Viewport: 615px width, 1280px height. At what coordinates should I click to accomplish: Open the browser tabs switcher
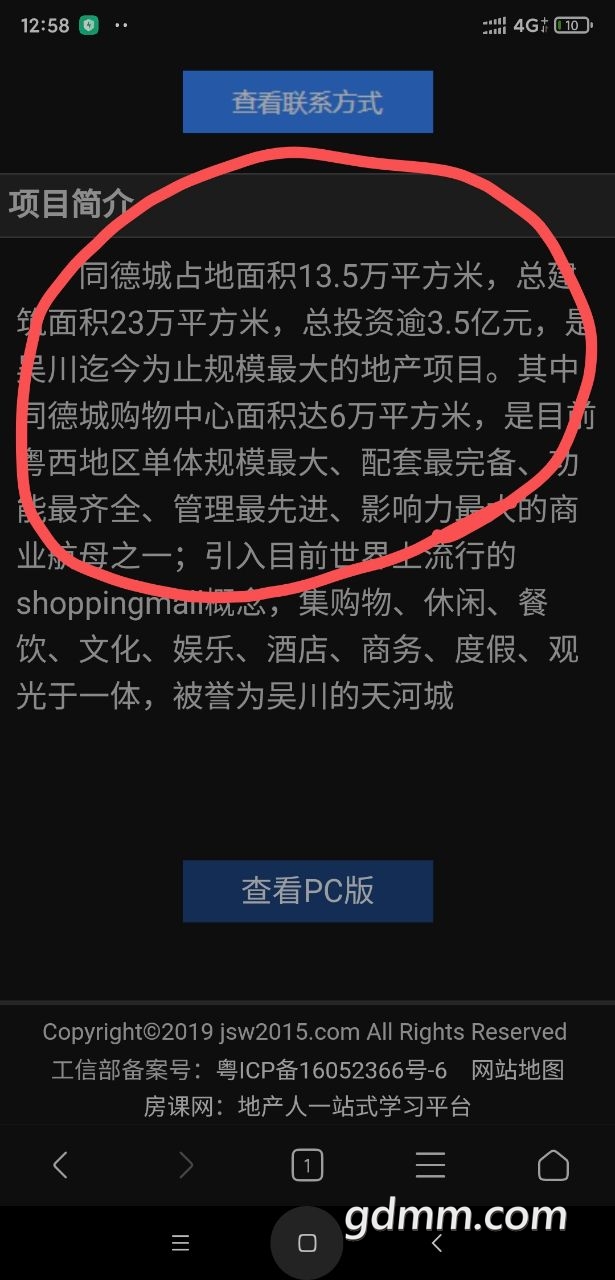click(307, 1165)
